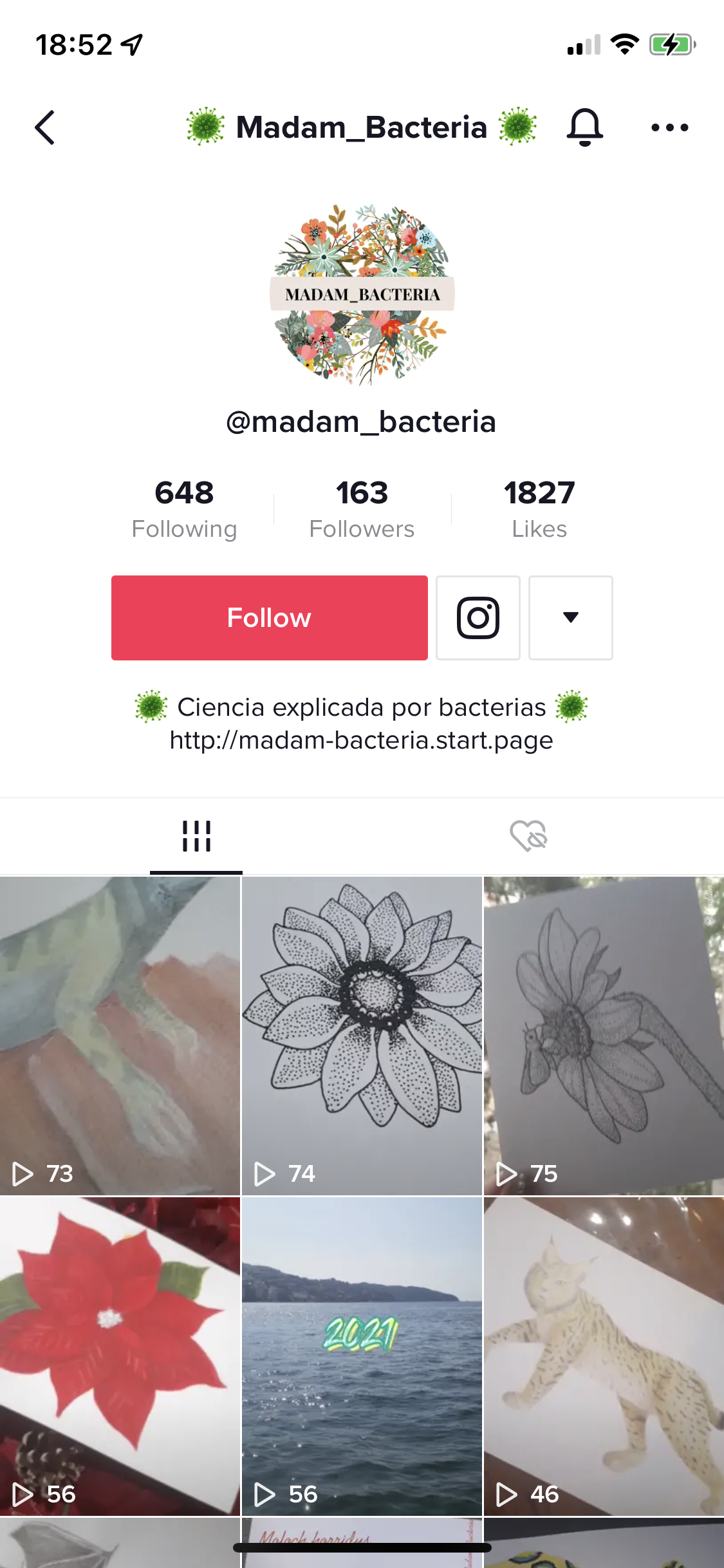Screen dimensions: 724x1568
Task: Go back using the back arrow
Action: click(x=45, y=127)
